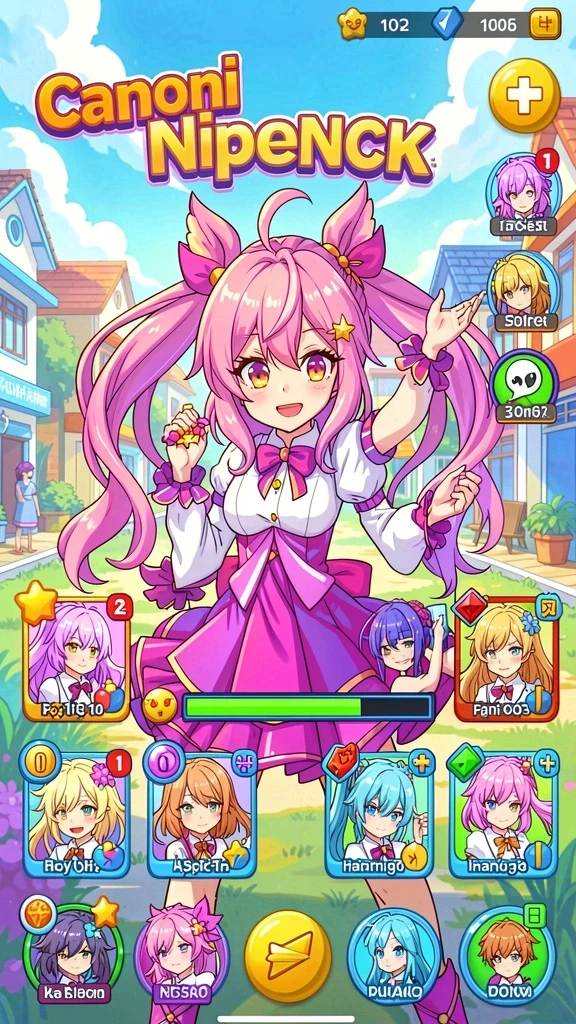Open the purple-haired avatar with red badge 1
The width and height of the screenshot is (576, 1024).
(x=523, y=193)
